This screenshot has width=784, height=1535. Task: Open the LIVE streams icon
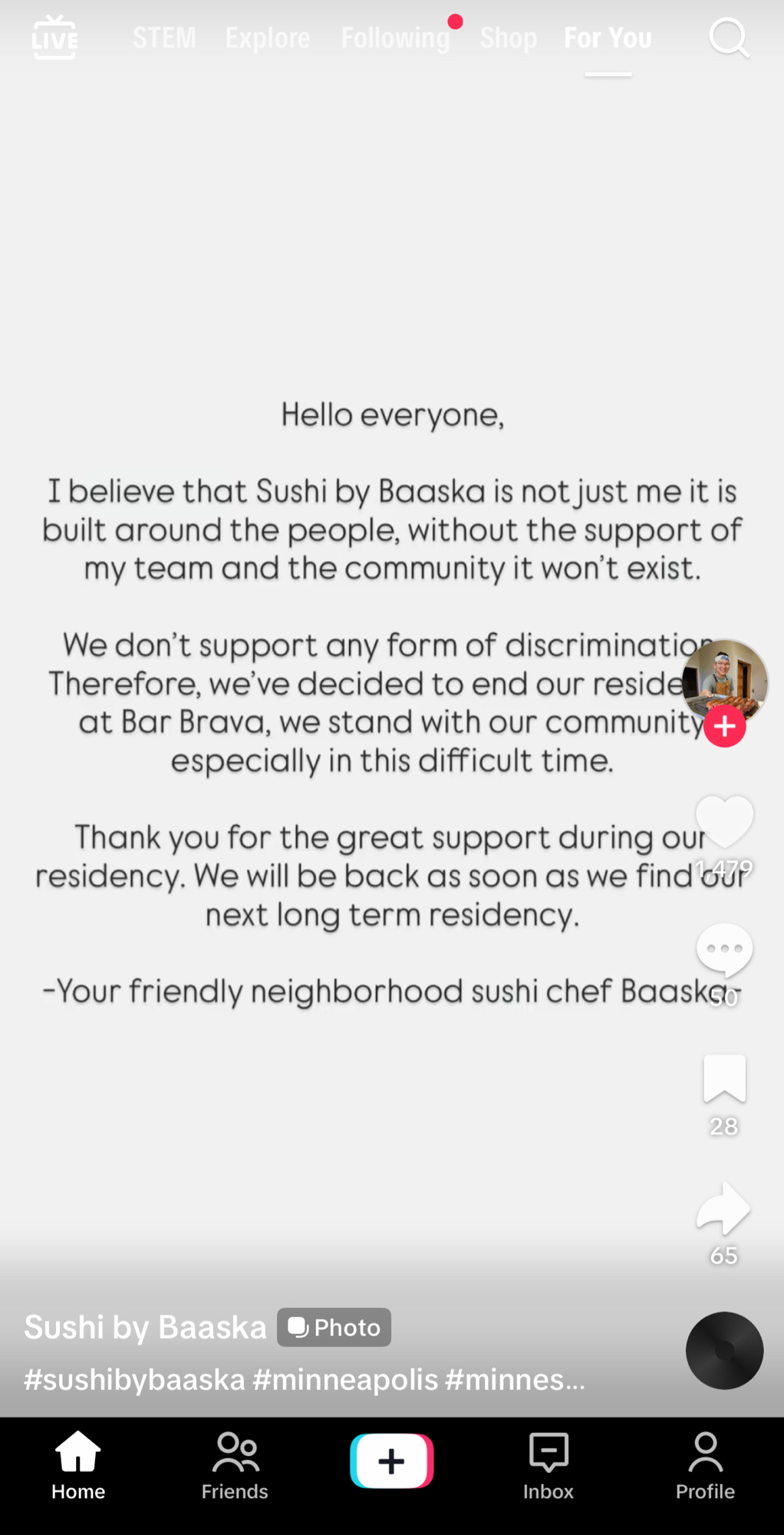pyautogui.click(x=54, y=38)
